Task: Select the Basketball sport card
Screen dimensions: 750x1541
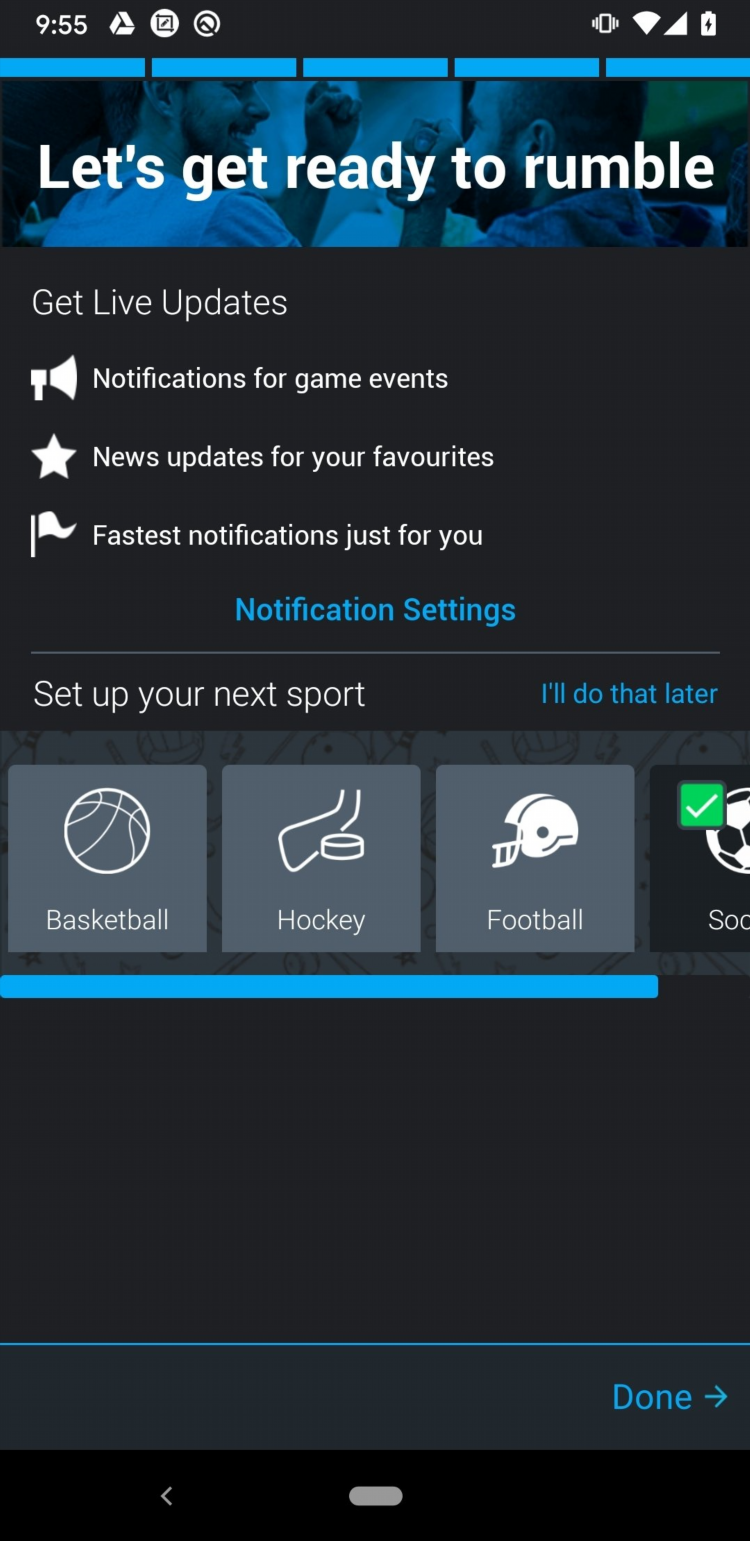Action: pos(107,858)
